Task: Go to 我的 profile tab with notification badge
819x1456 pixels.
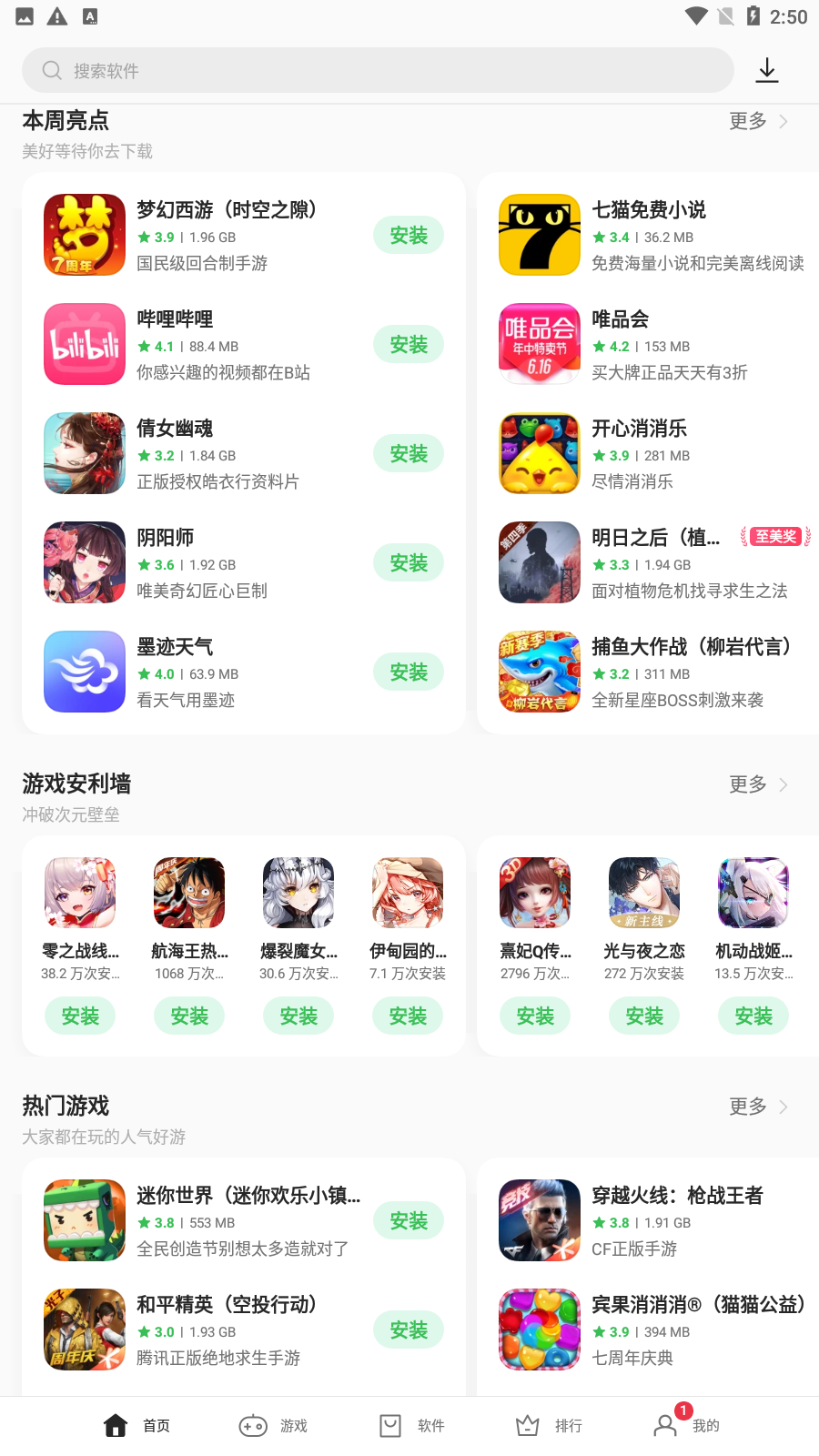Action: point(684,1425)
